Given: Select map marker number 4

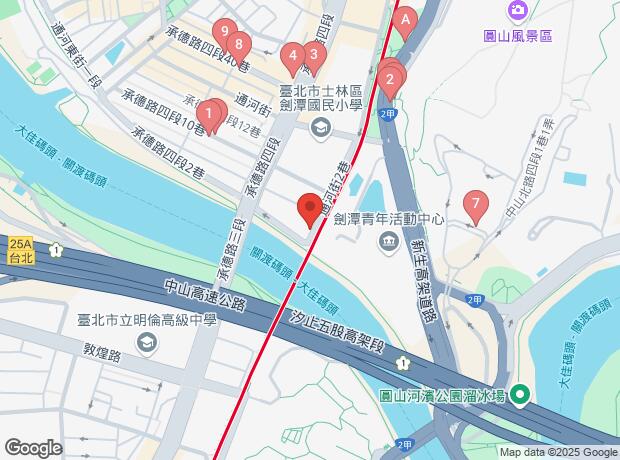Looking at the screenshot, I should pyautogui.click(x=292, y=56).
